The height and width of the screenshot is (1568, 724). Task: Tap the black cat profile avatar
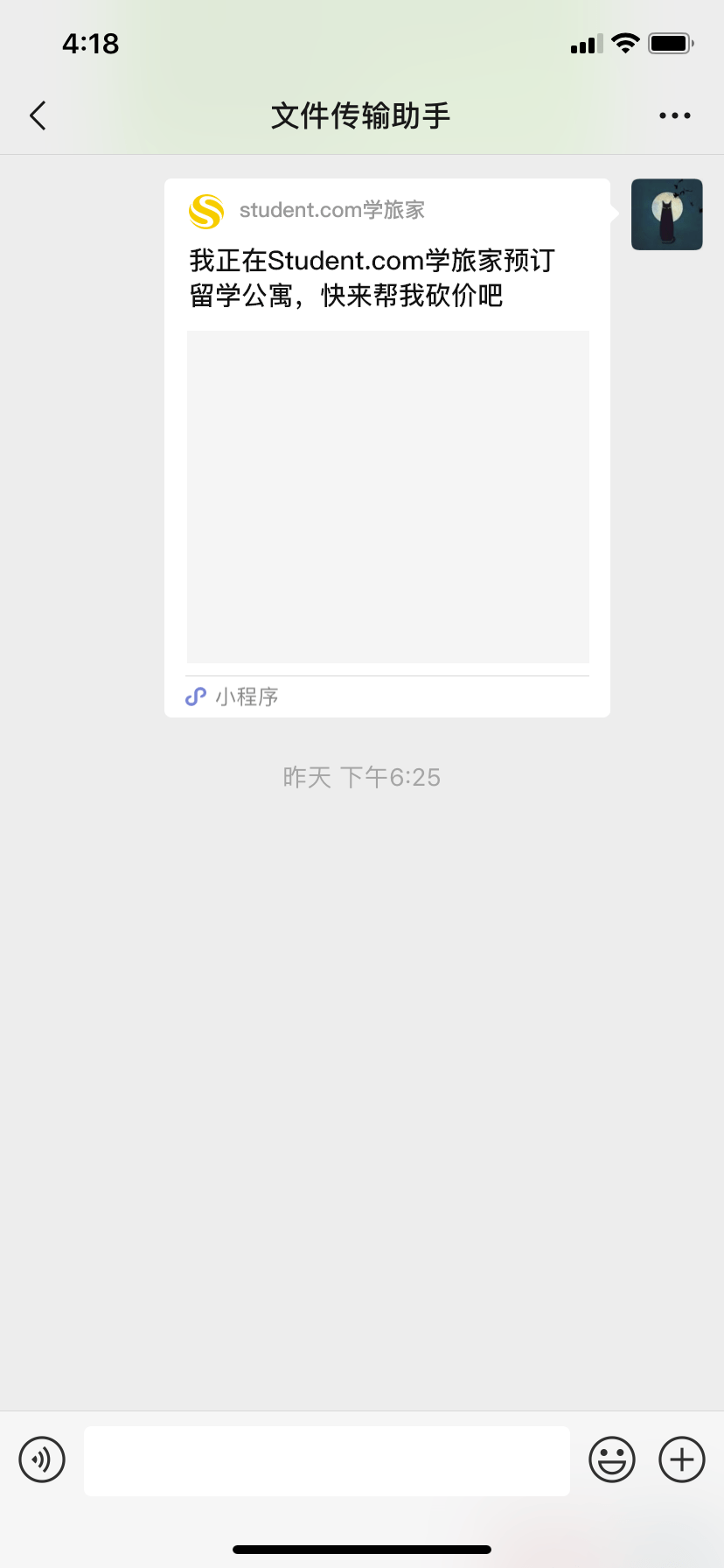[x=667, y=214]
